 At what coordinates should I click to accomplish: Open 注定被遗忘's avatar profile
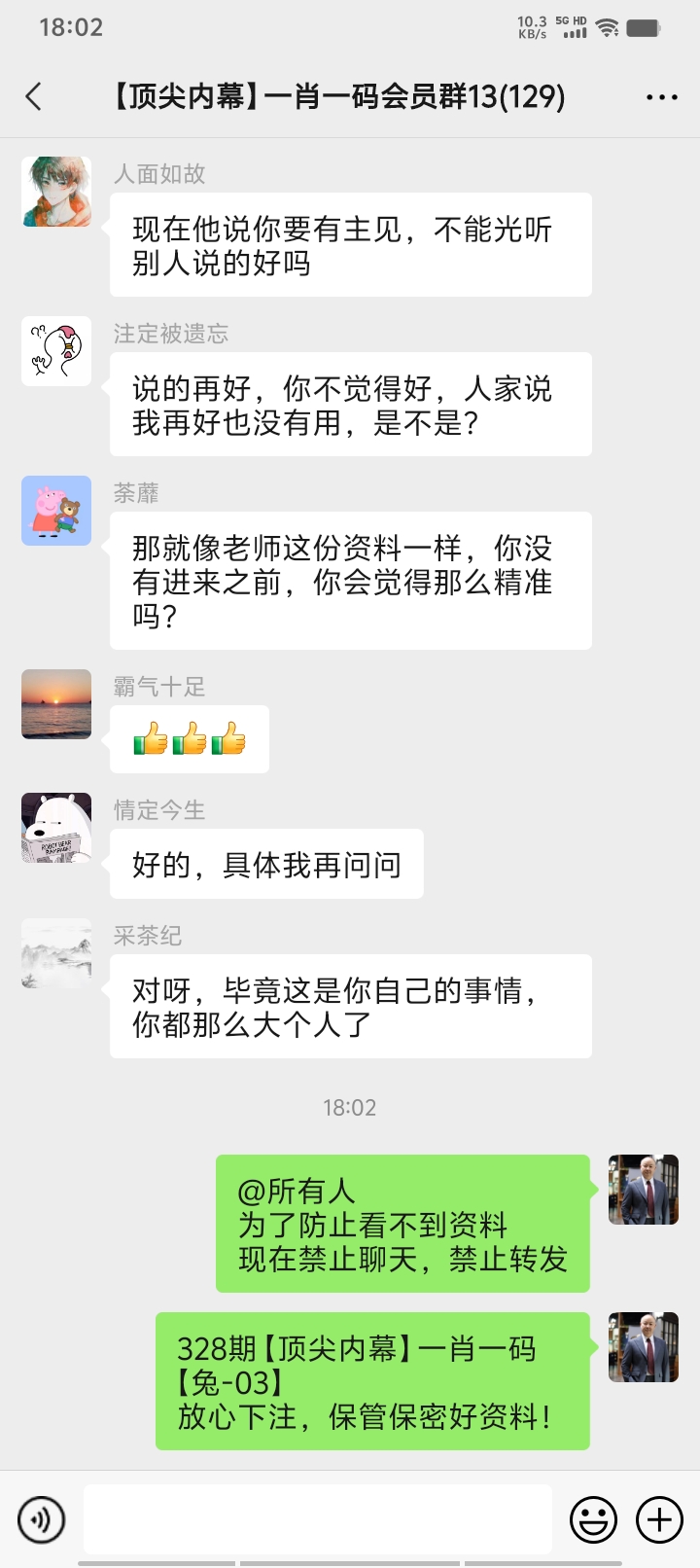click(56, 351)
